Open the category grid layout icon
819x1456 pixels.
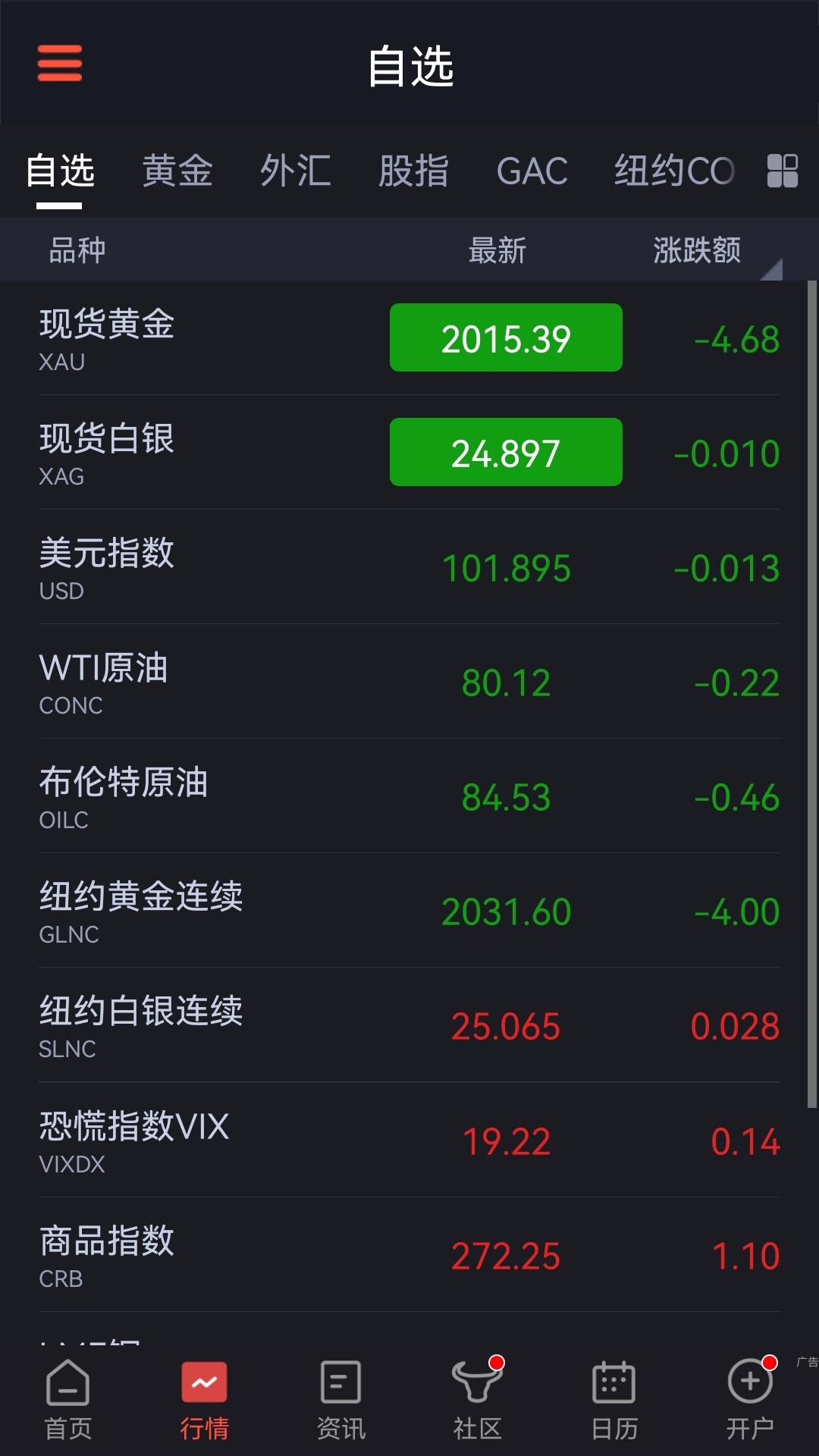[783, 171]
